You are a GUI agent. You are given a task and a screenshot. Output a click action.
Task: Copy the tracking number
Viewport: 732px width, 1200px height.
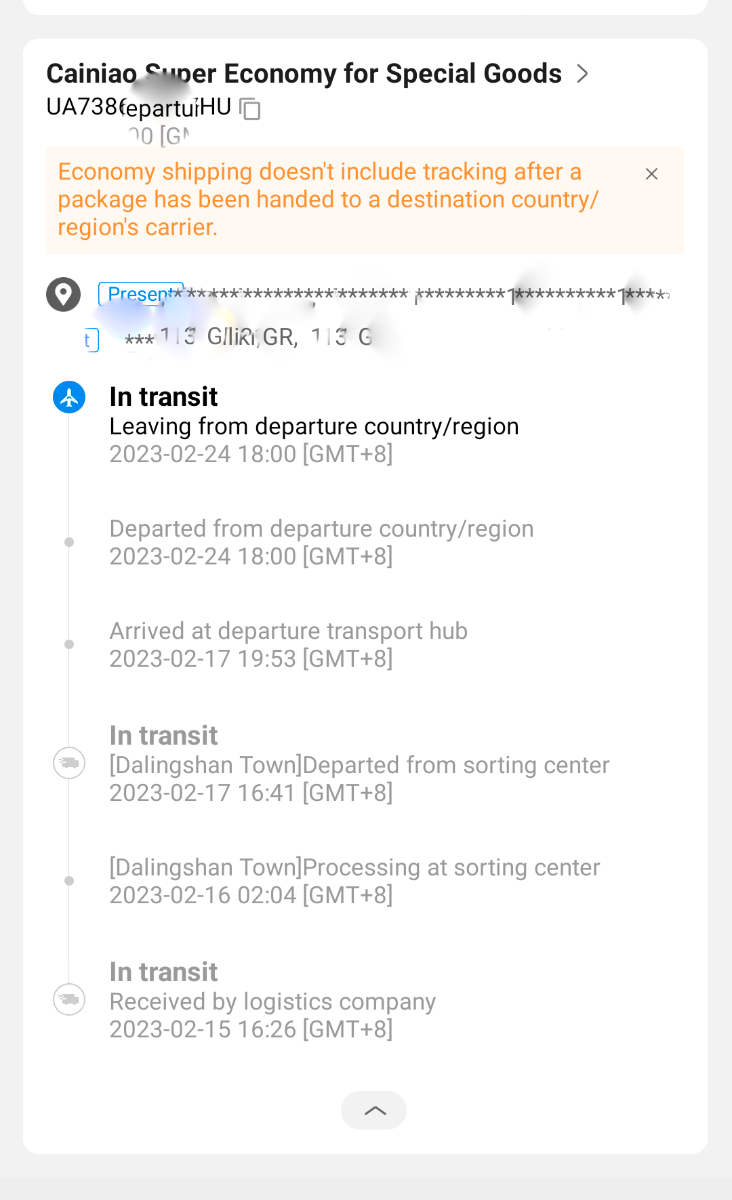point(250,109)
